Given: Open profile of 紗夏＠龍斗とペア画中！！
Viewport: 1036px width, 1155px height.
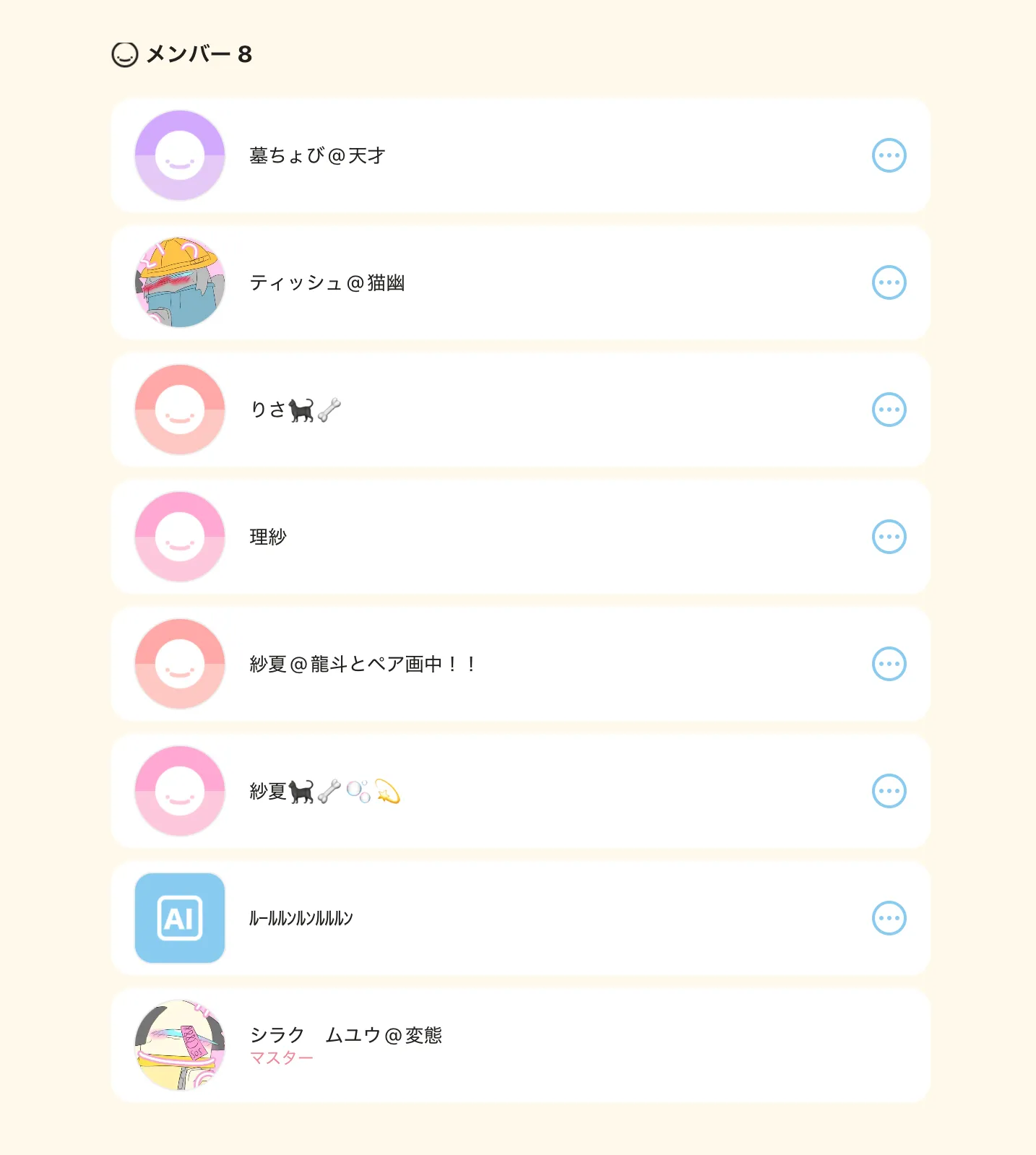Looking at the screenshot, I should [x=361, y=664].
